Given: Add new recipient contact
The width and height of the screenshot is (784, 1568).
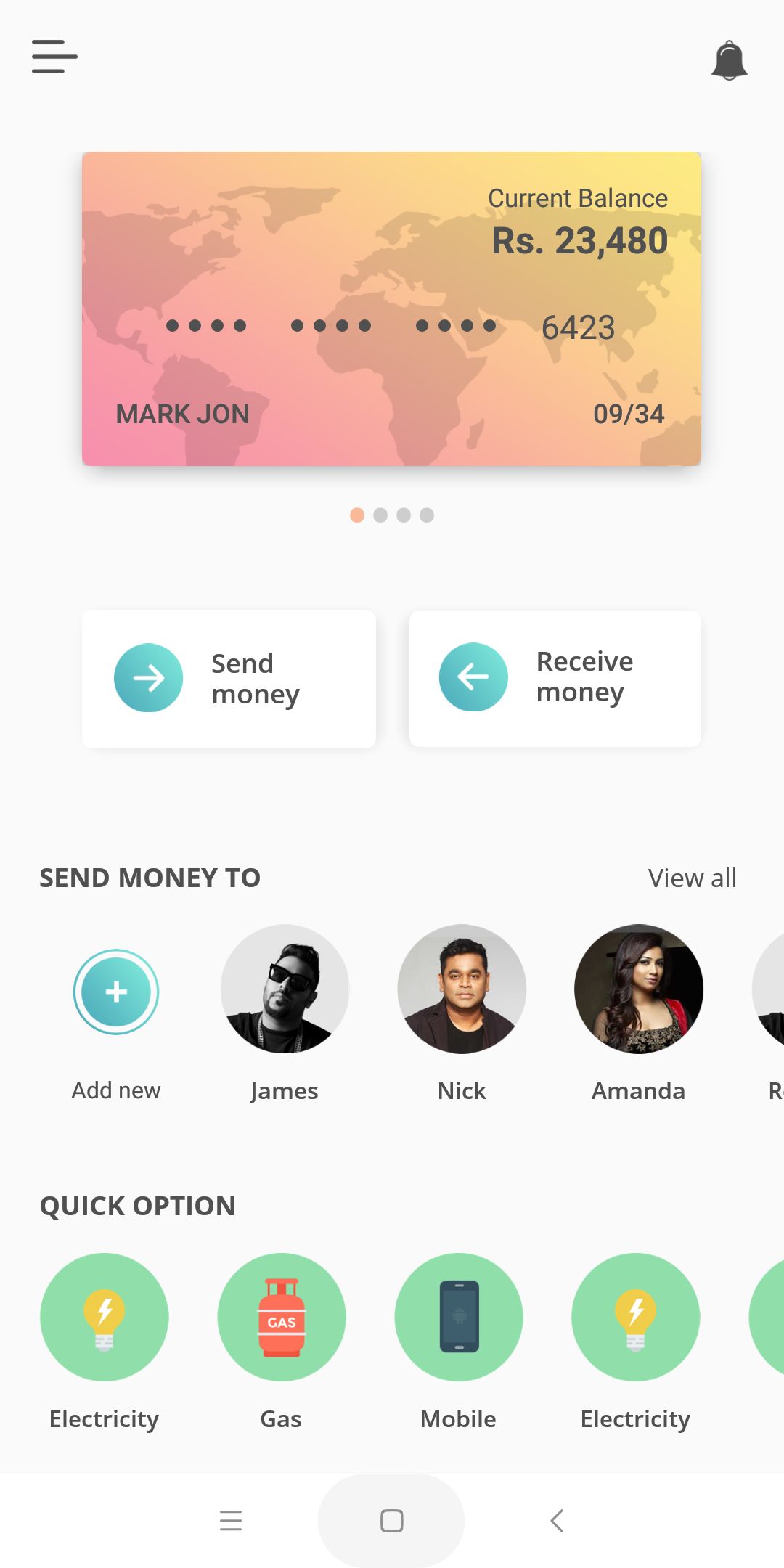Looking at the screenshot, I should click(116, 992).
